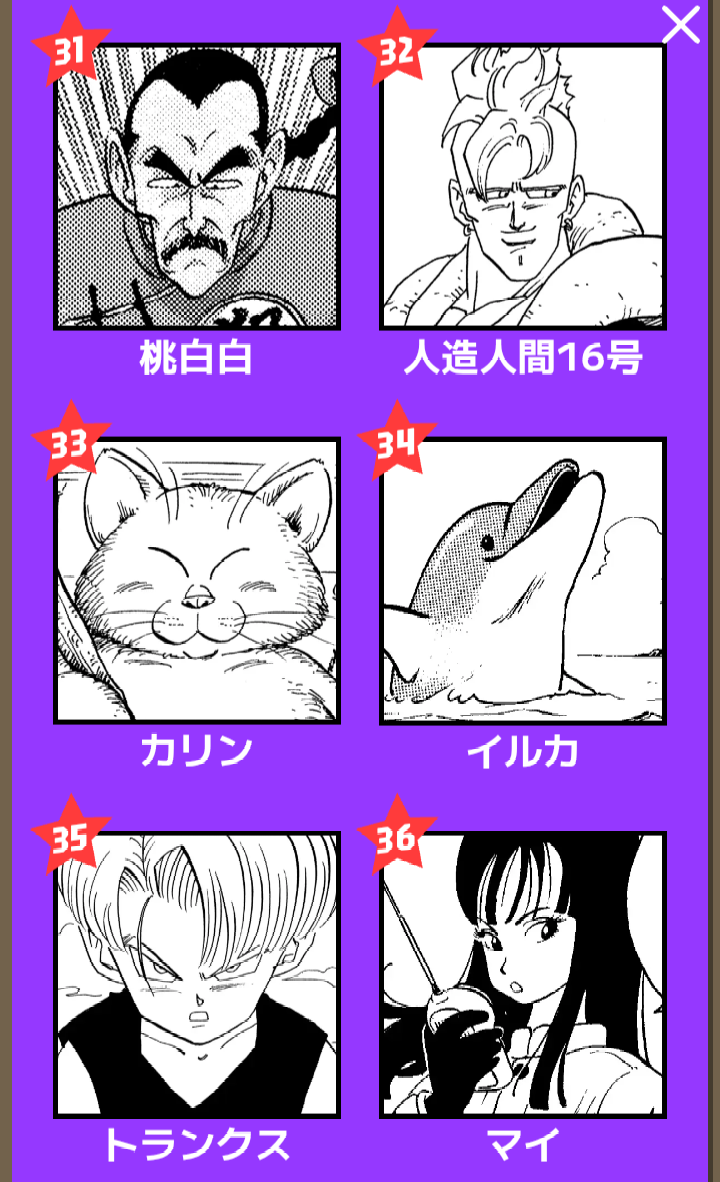Select character 33 カリン
The height and width of the screenshot is (1182, 720).
tap(197, 581)
